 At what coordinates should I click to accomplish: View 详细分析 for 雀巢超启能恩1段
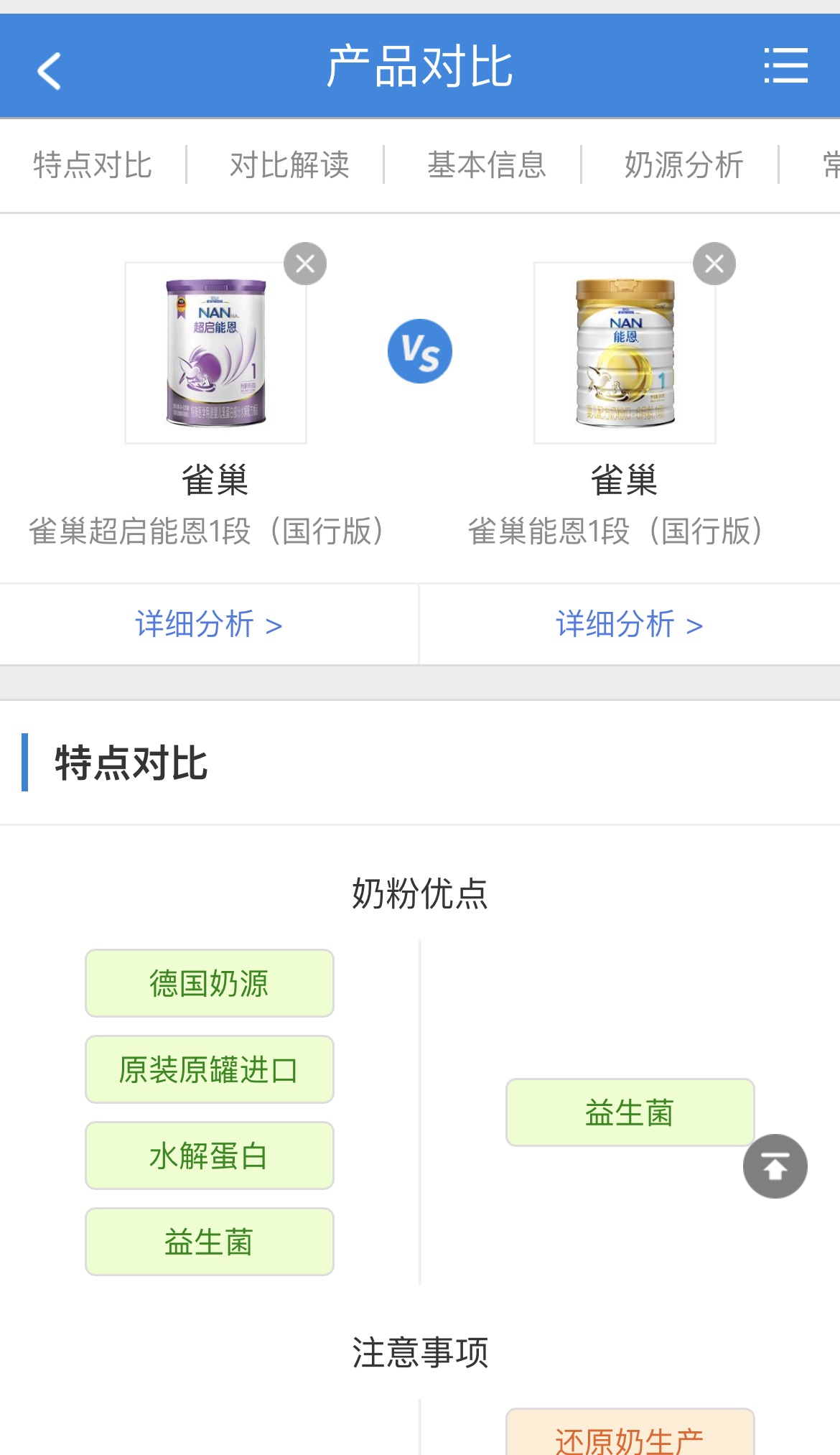point(208,624)
